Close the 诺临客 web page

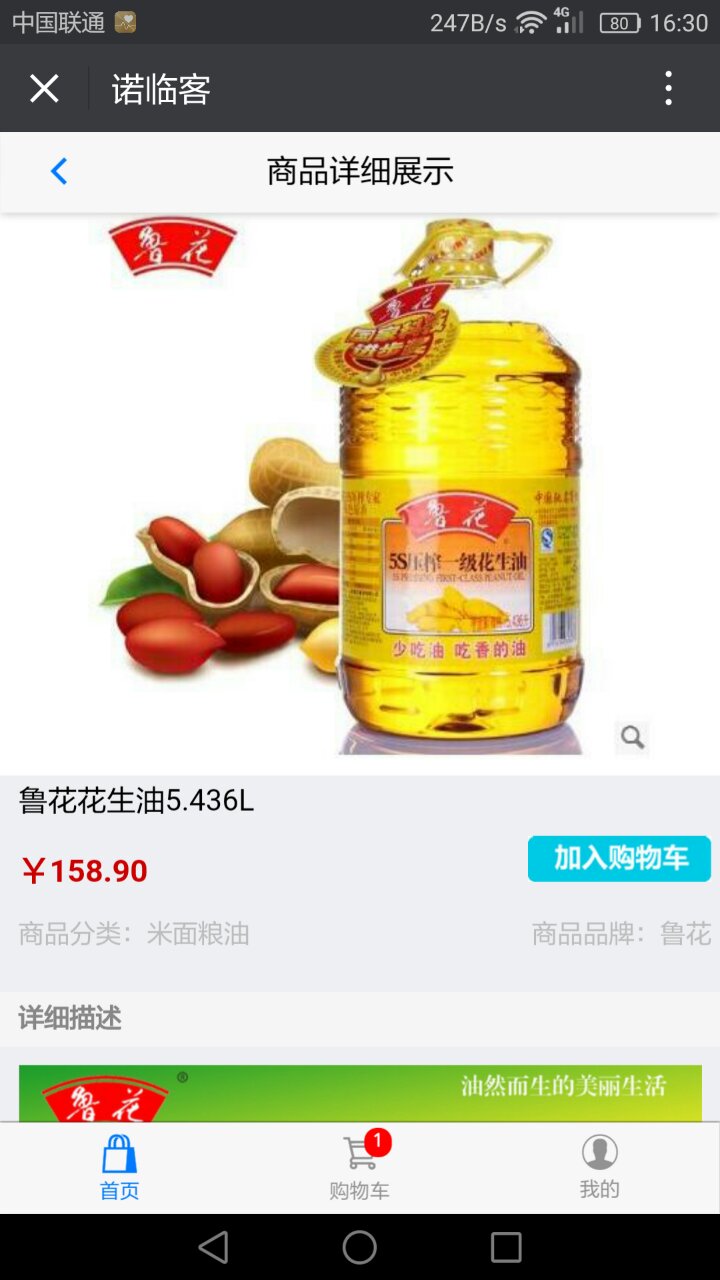point(44,89)
